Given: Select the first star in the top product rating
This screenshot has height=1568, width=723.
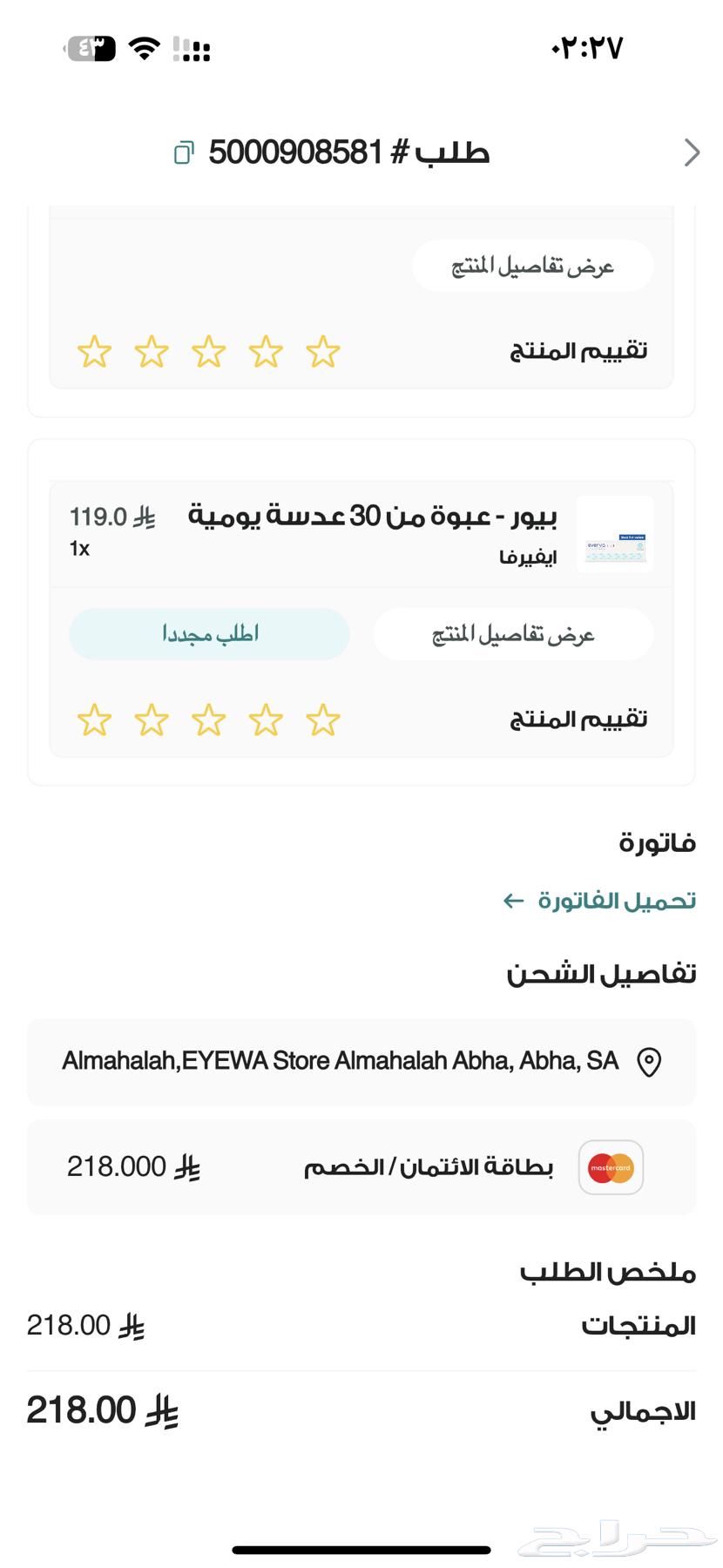Looking at the screenshot, I should coord(322,352).
